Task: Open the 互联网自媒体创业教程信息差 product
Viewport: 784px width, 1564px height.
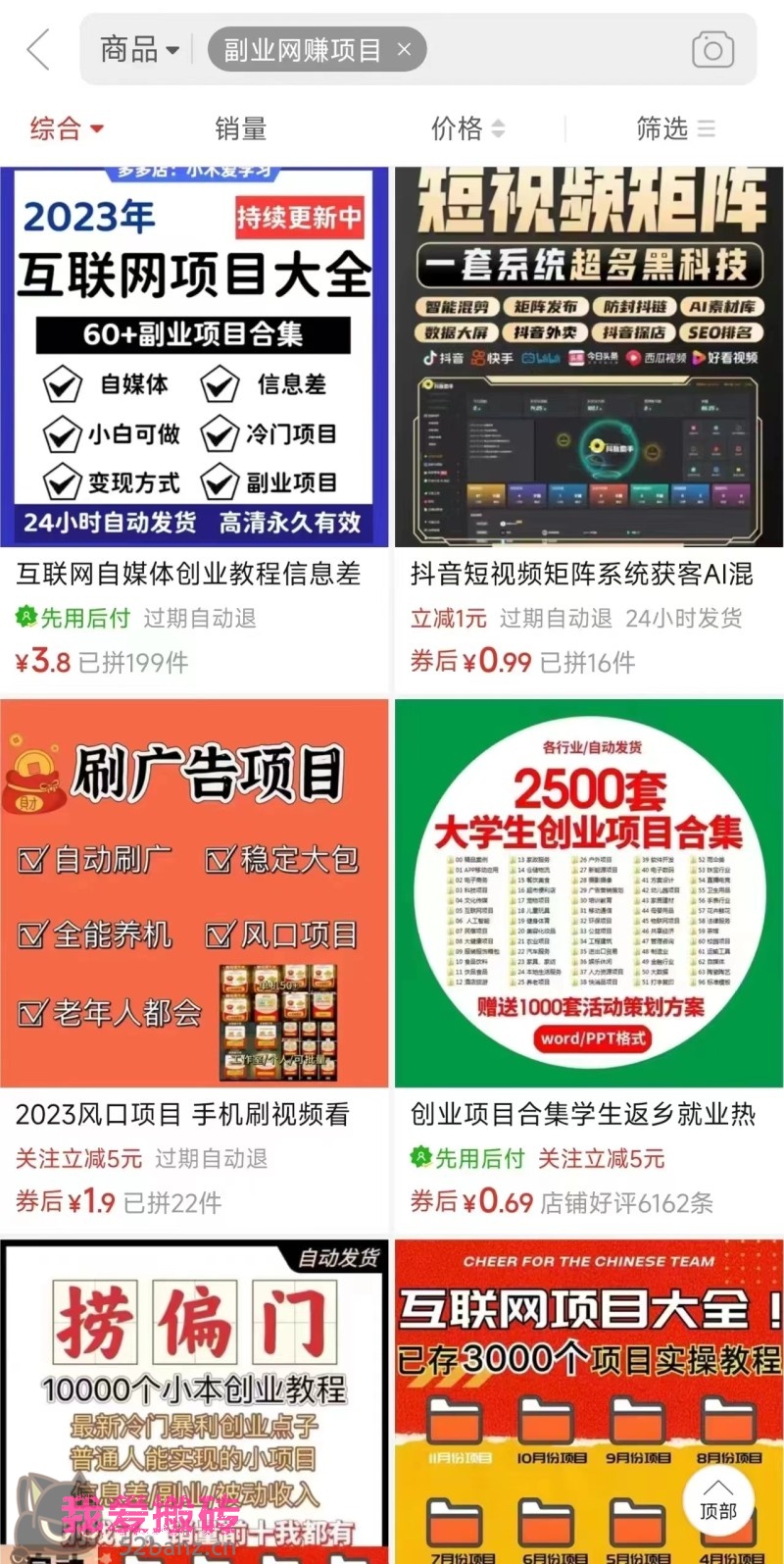Action: click(x=193, y=575)
